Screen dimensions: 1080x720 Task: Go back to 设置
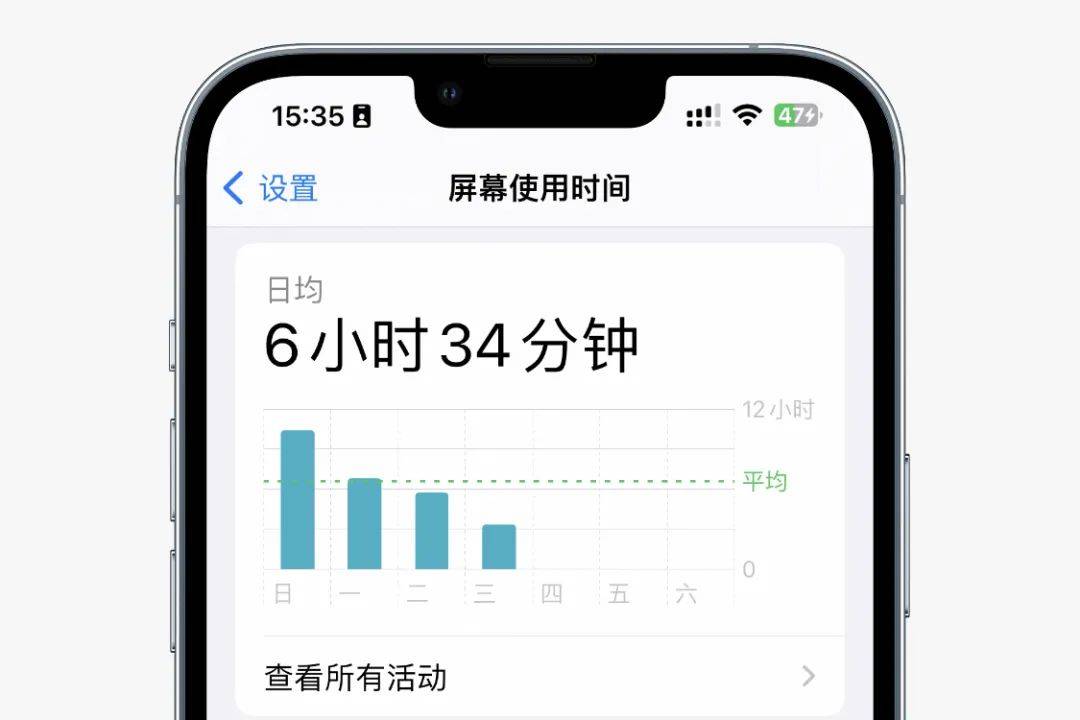(x=270, y=188)
